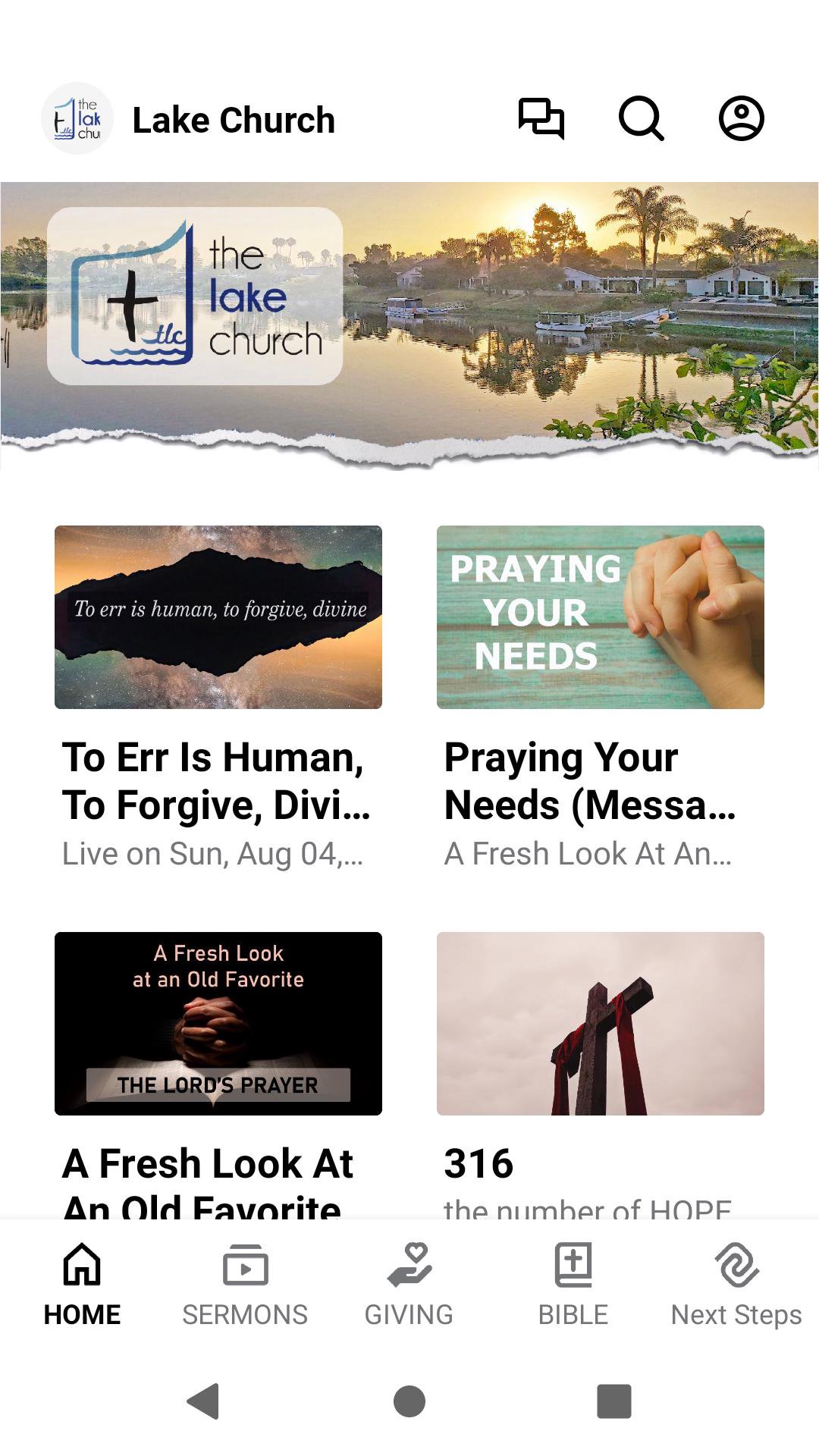
Task: Open the chat messages icon
Action: click(x=541, y=119)
